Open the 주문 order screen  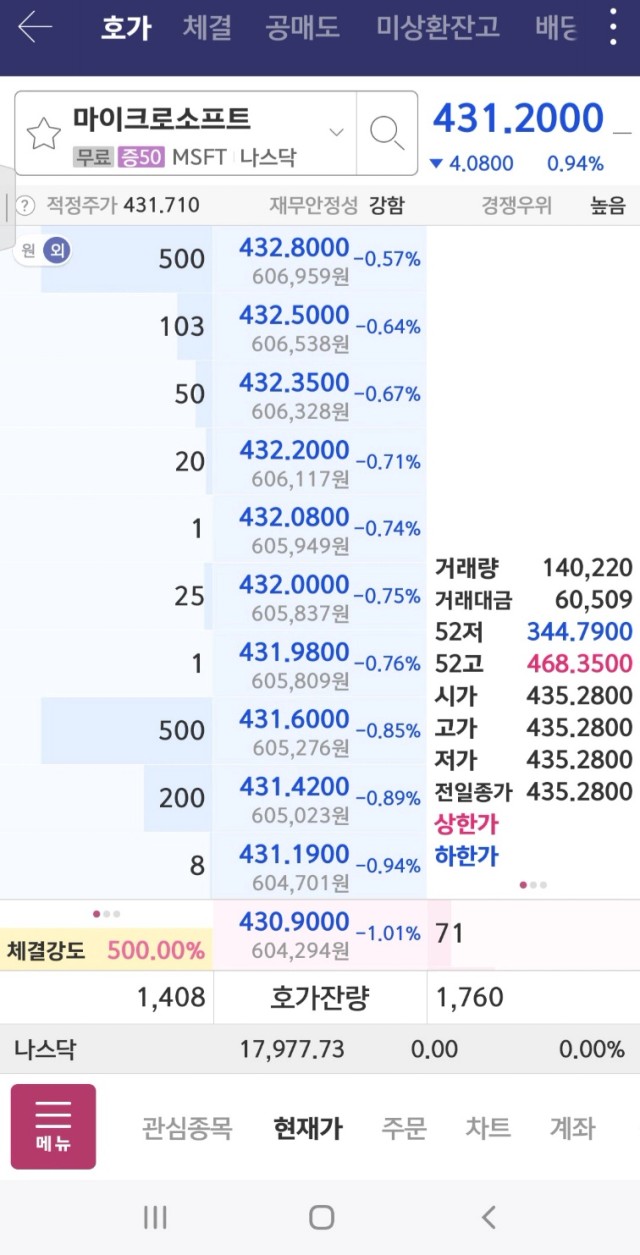[404, 1129]
